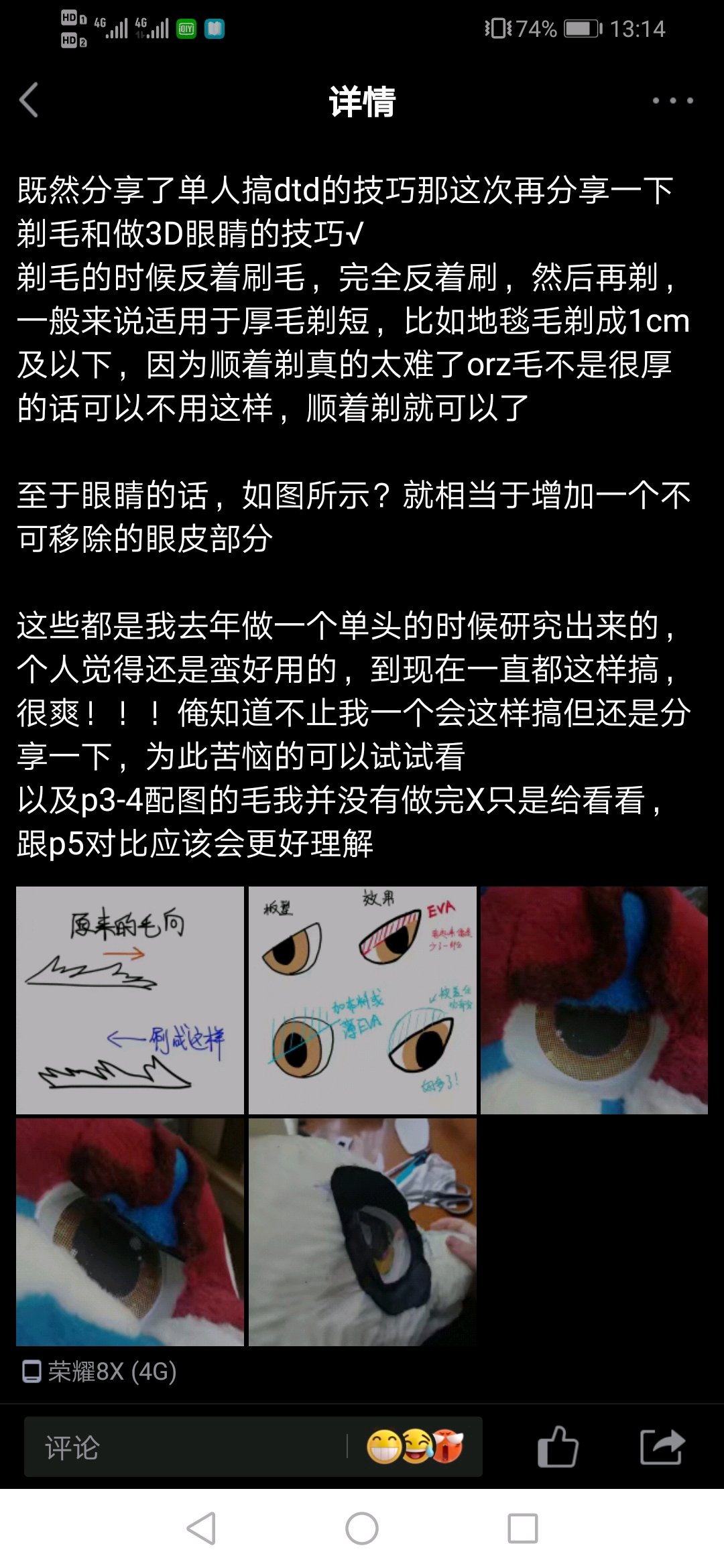Go back from the 详情 page
The width and height of the screenshot is (724, 1568).
point(29,101)
